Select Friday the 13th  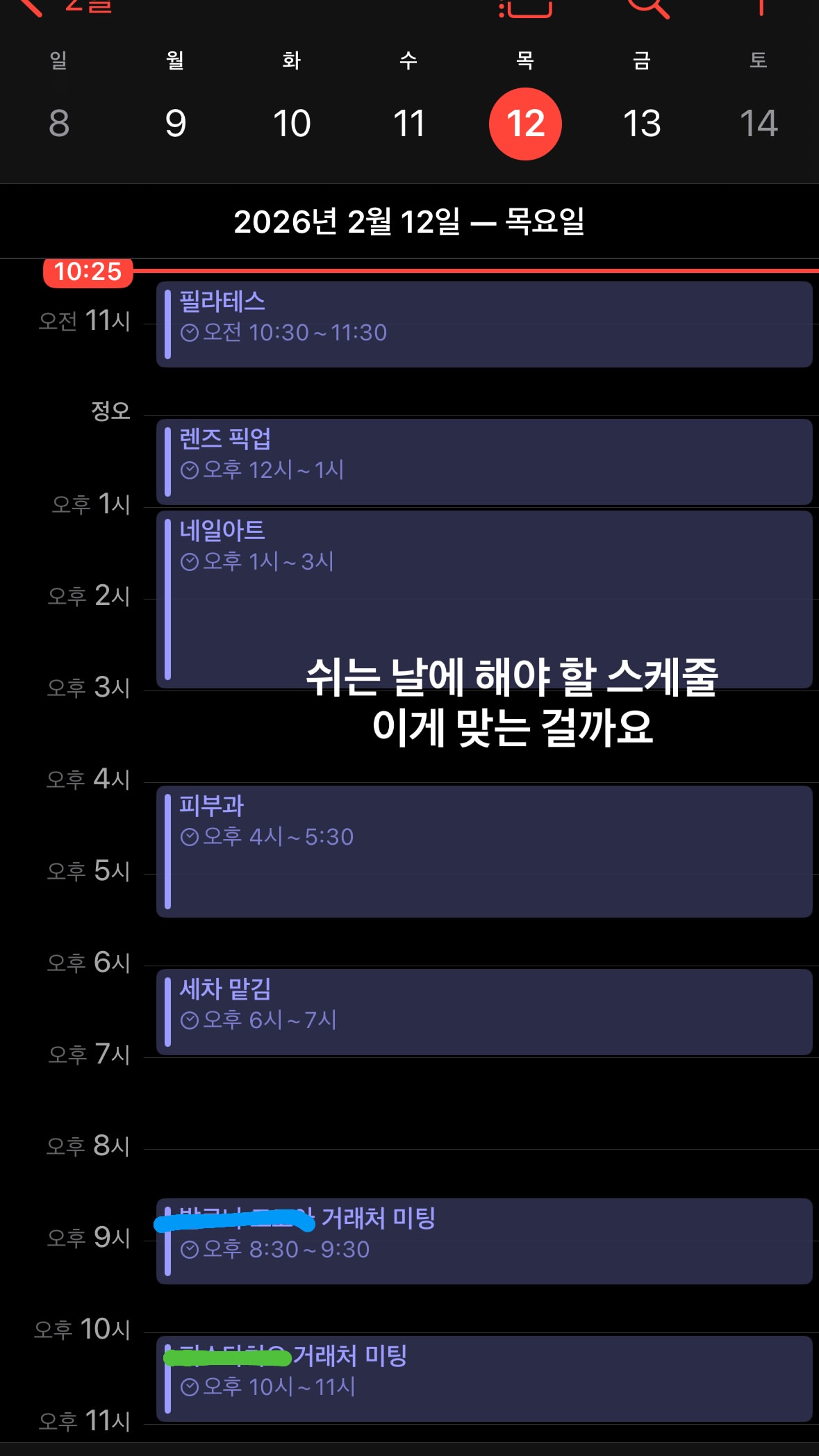(642, 124)
